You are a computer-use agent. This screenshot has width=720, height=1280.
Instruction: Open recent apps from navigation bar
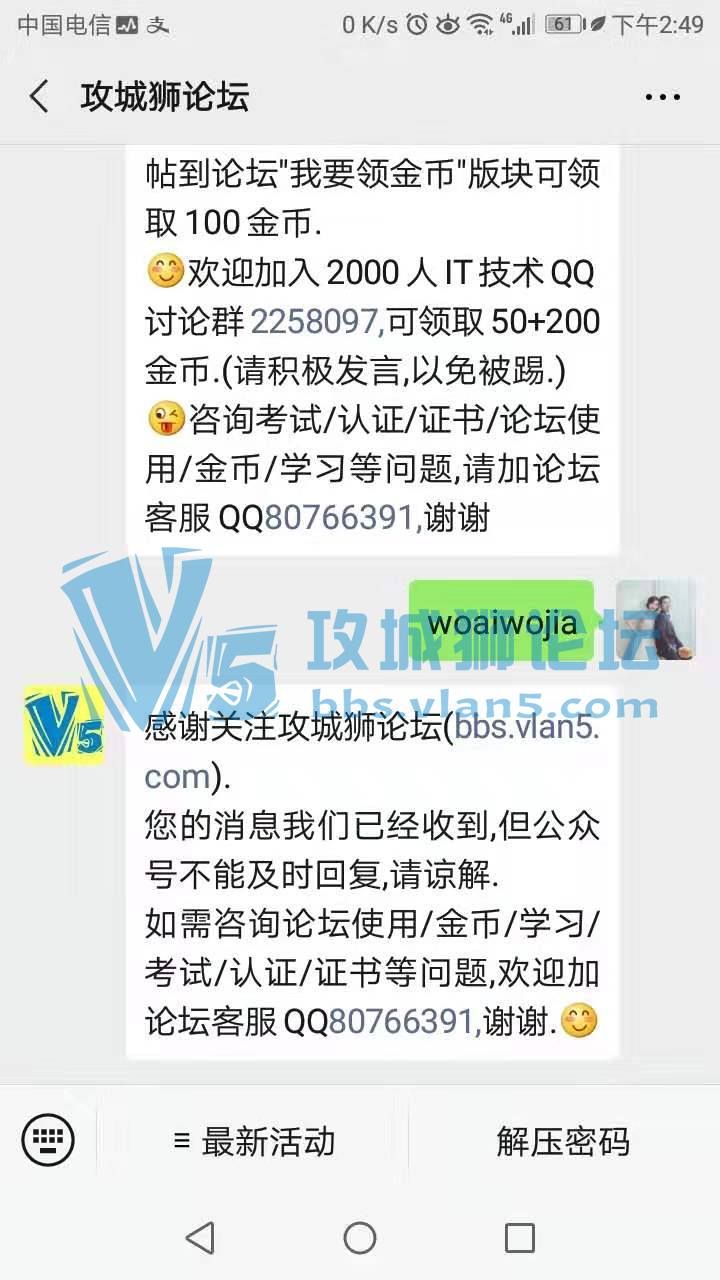[520, 1238]
